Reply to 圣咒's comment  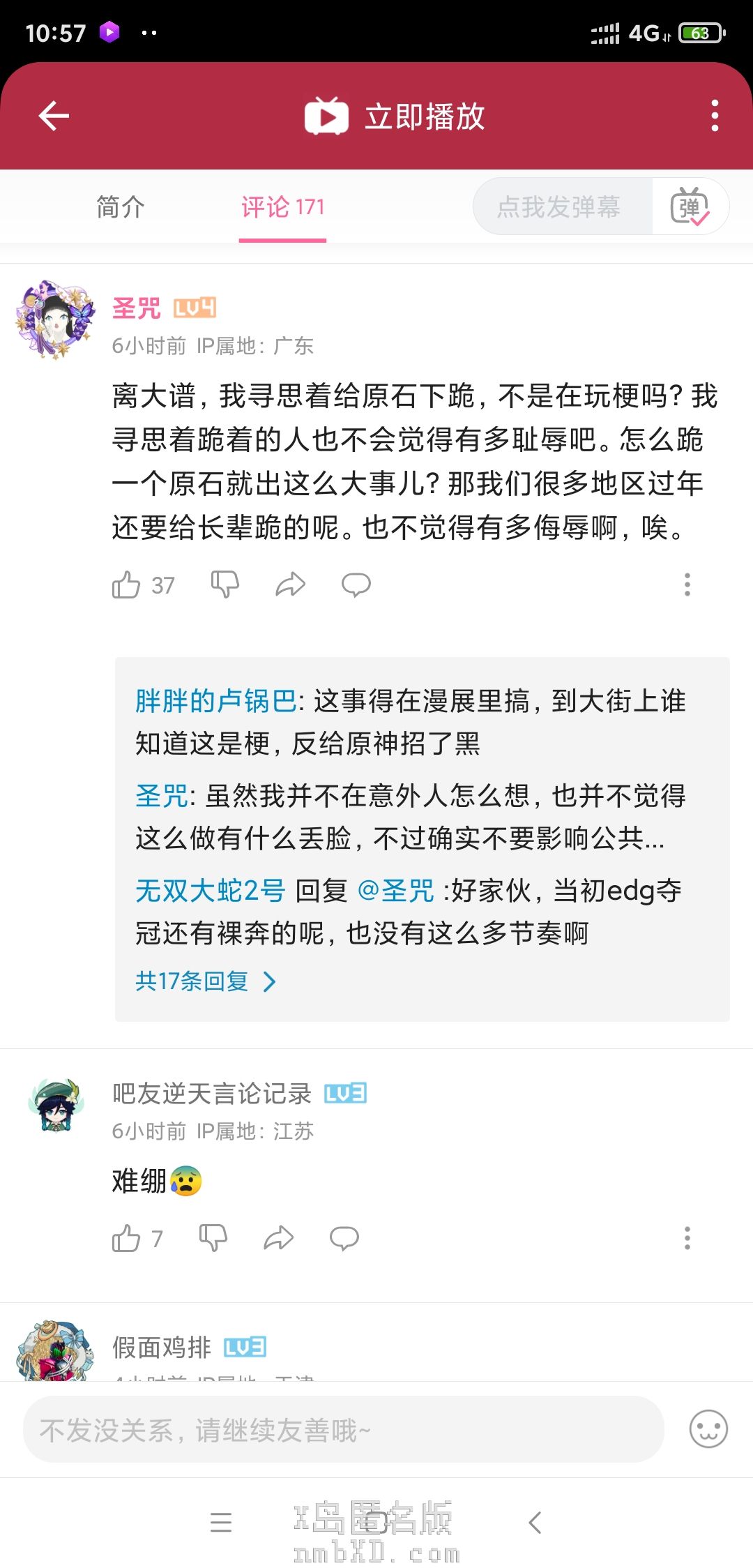click(x=356, y=585)
